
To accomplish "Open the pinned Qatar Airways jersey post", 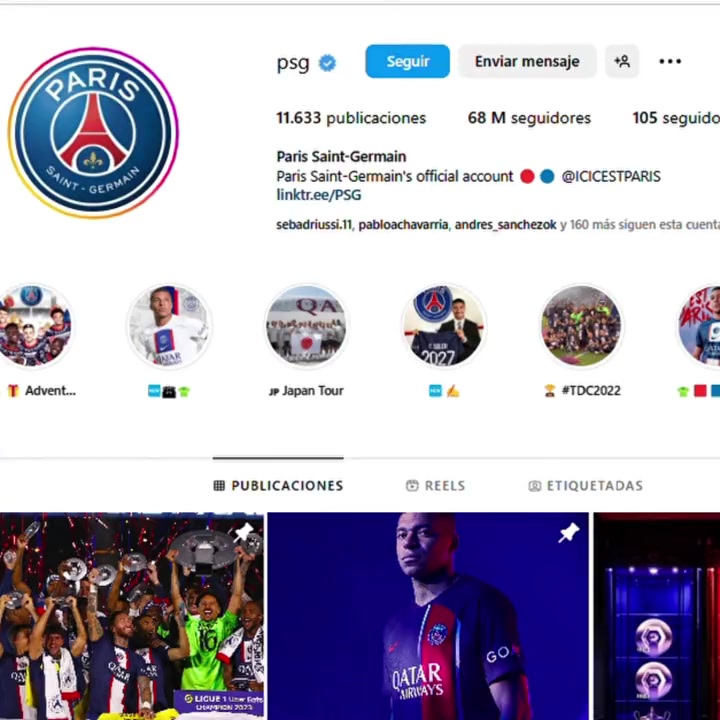I will tap(428, 615).
